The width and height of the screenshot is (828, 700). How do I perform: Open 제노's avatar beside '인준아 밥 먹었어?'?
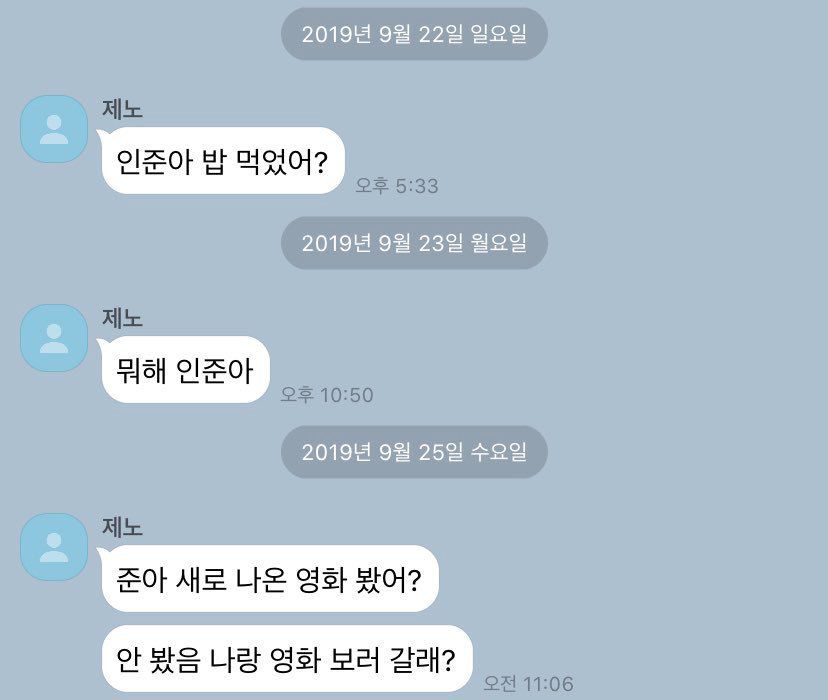click(x=54, y=129)
